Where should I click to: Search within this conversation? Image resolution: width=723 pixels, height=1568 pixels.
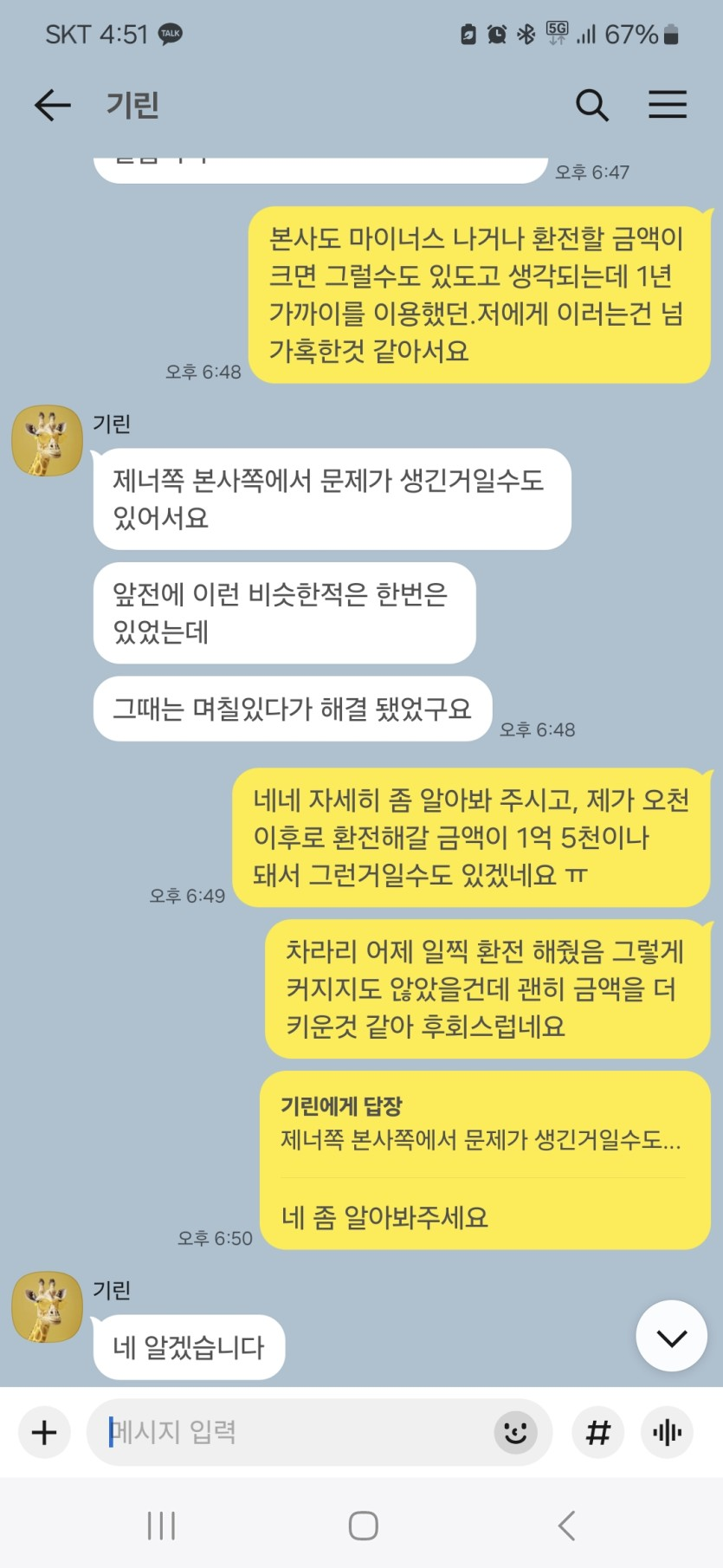(592, 105)
